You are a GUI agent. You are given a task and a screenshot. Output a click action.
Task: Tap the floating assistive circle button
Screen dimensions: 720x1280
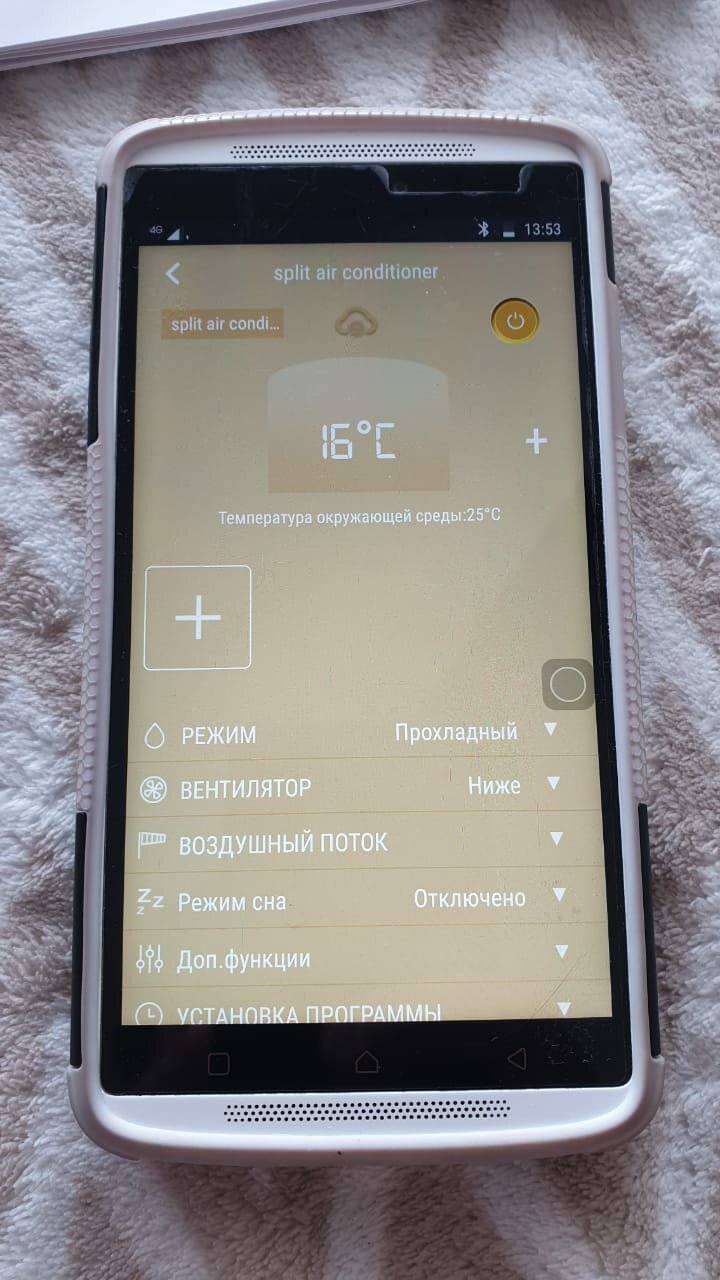pyautogui.click(x=568, y=685)
